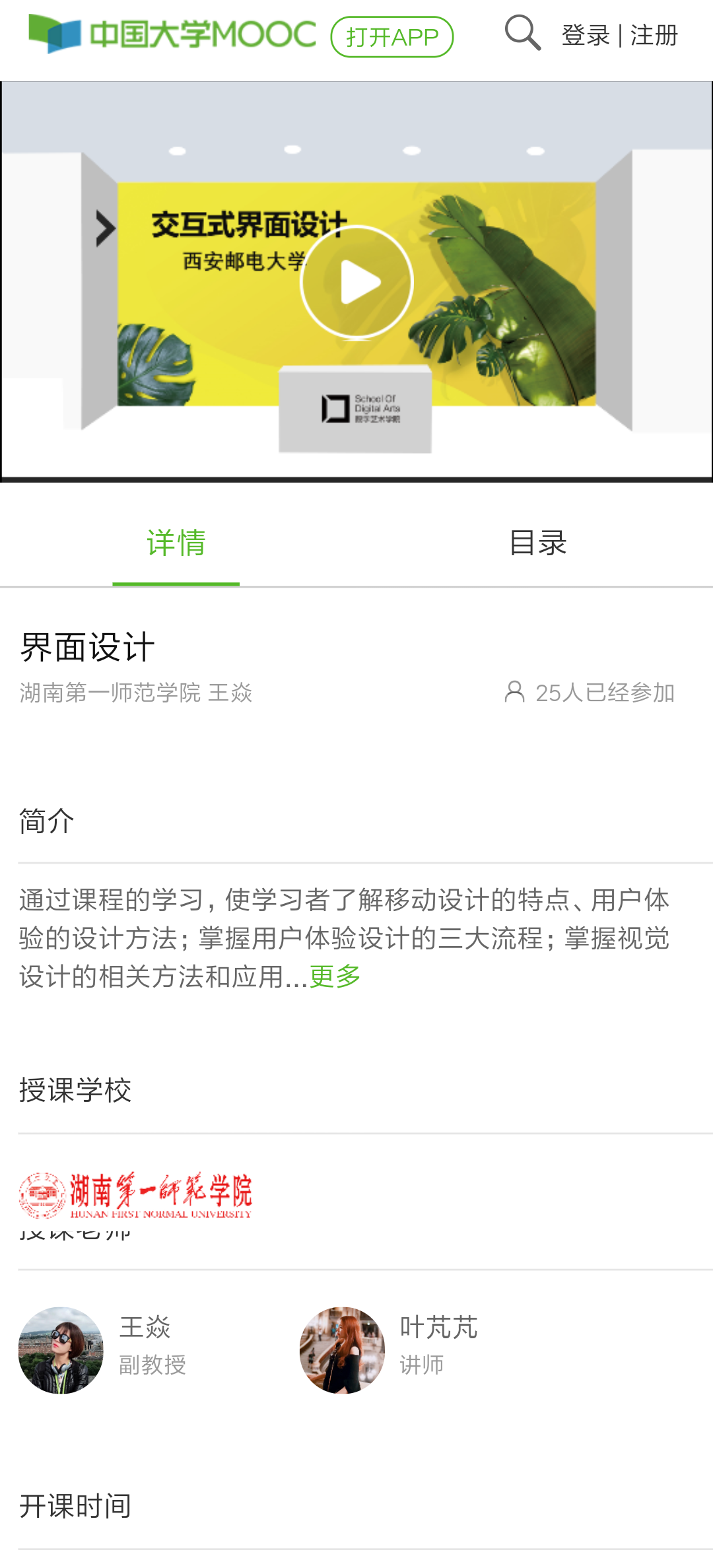Open the 湖南第一师范学院 school page
The height and width of the screenshot is (1568, 713).
[x=136, y=1195]
